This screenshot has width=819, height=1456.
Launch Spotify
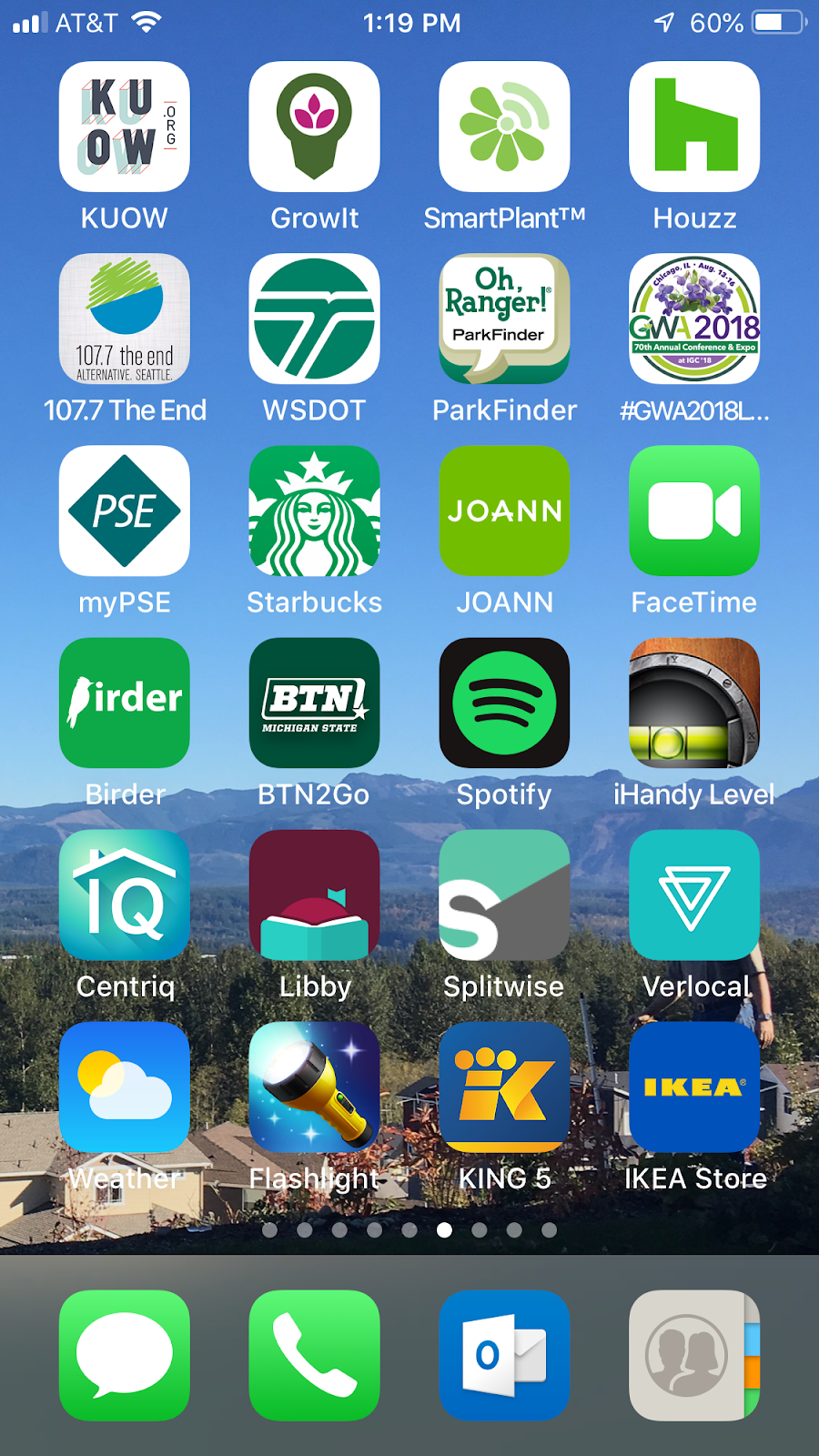click(x=504, y=703)
